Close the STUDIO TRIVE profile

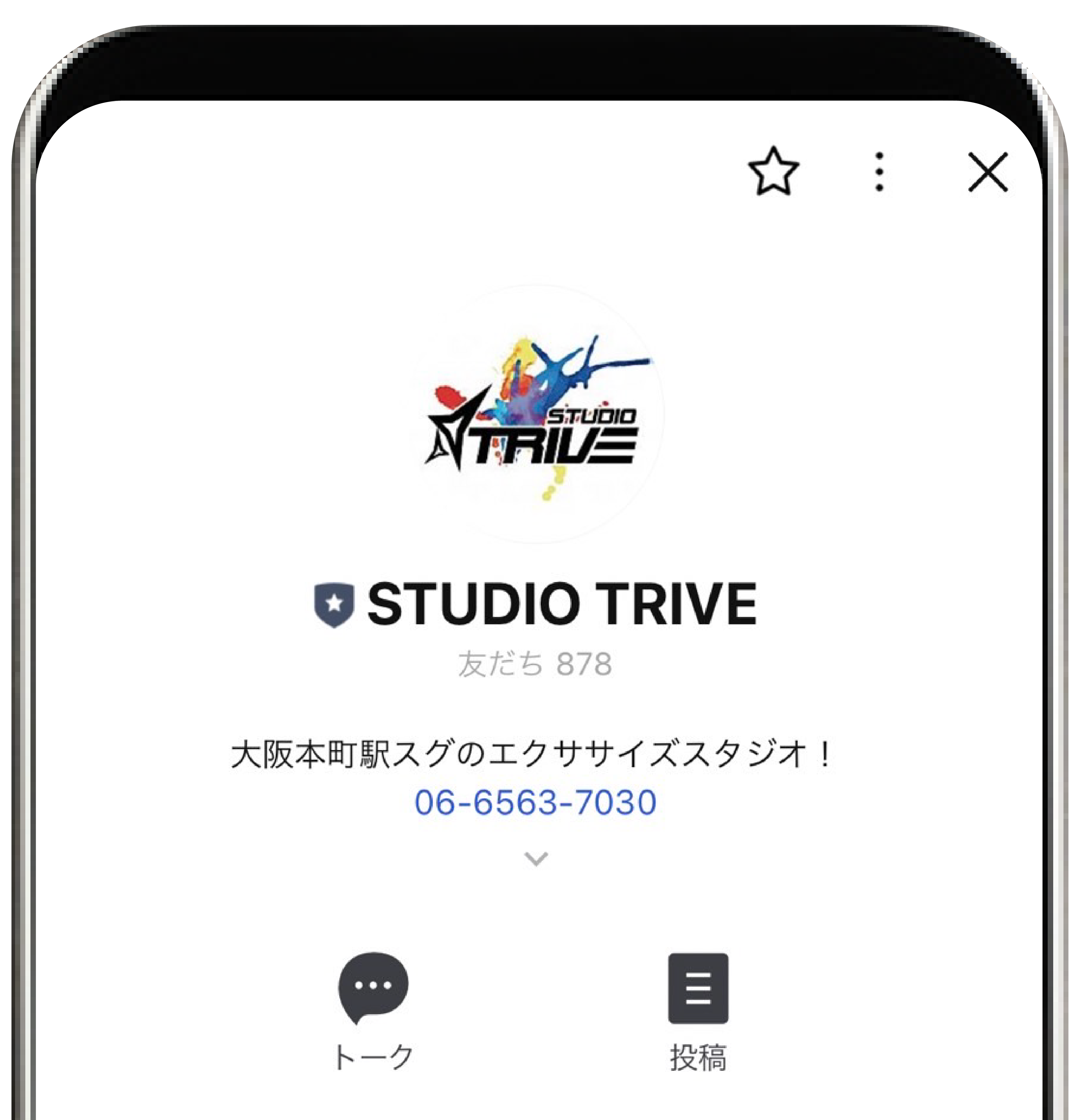pos(988,171)
